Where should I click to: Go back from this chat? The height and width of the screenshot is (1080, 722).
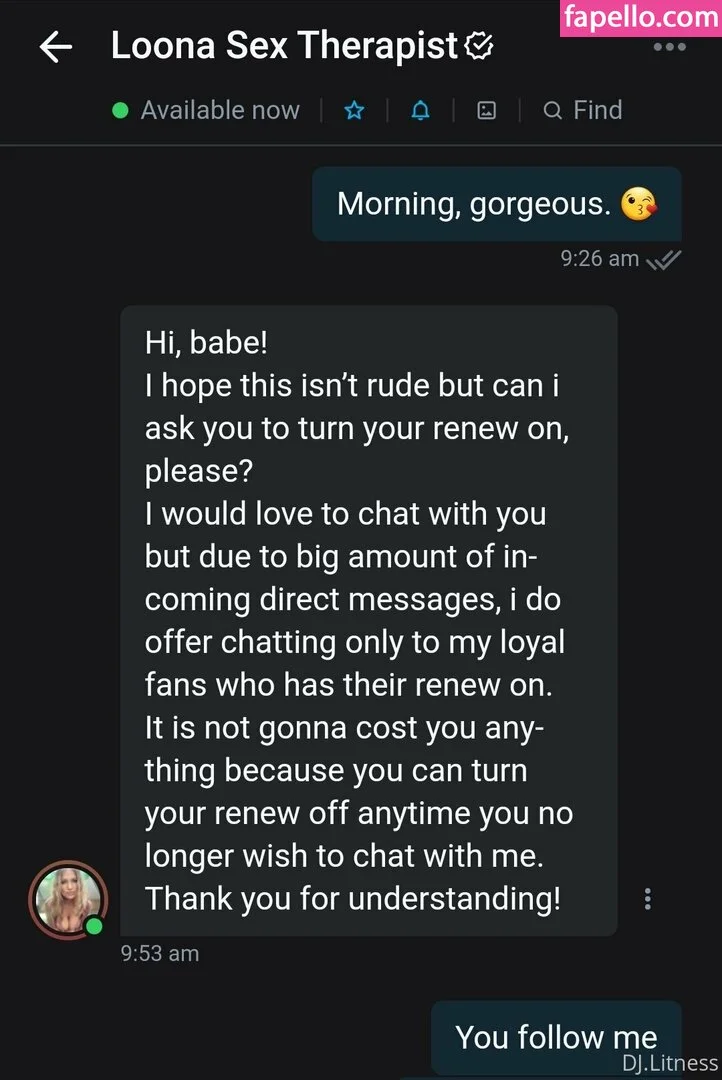(x=56, y=47)
